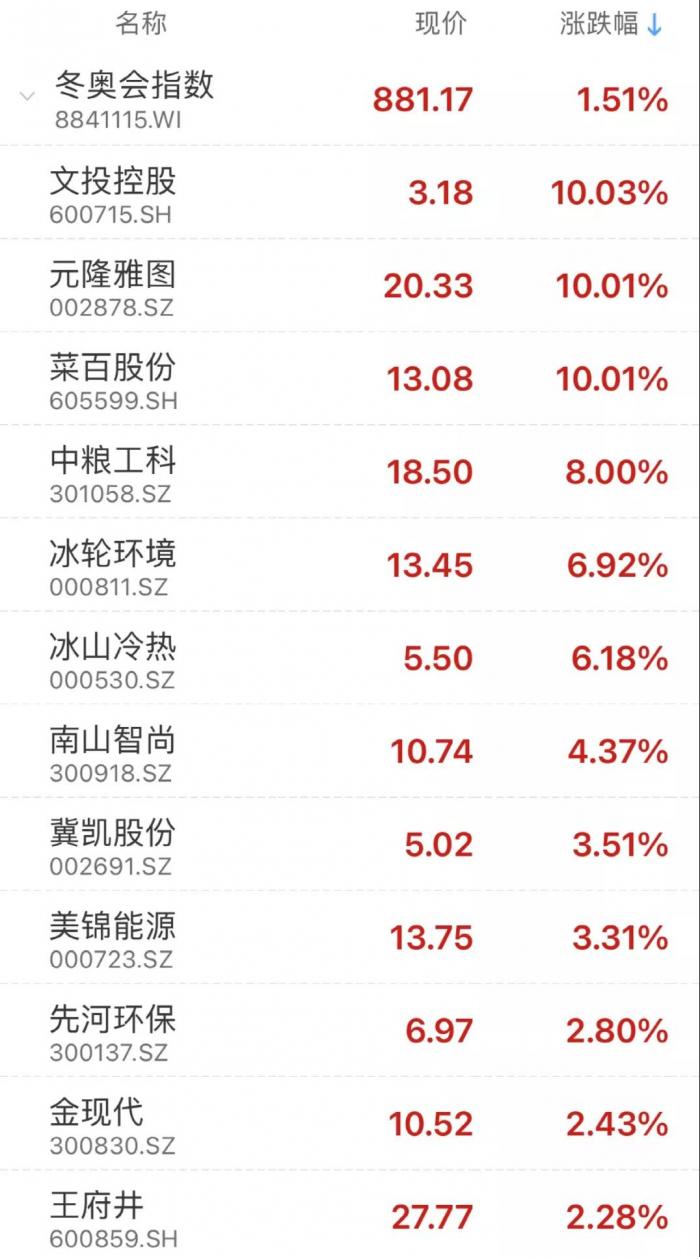The width and height of the screenshot is (700, 1257).
Task: Open 文投控股 stock details
Action: [350, 192]
